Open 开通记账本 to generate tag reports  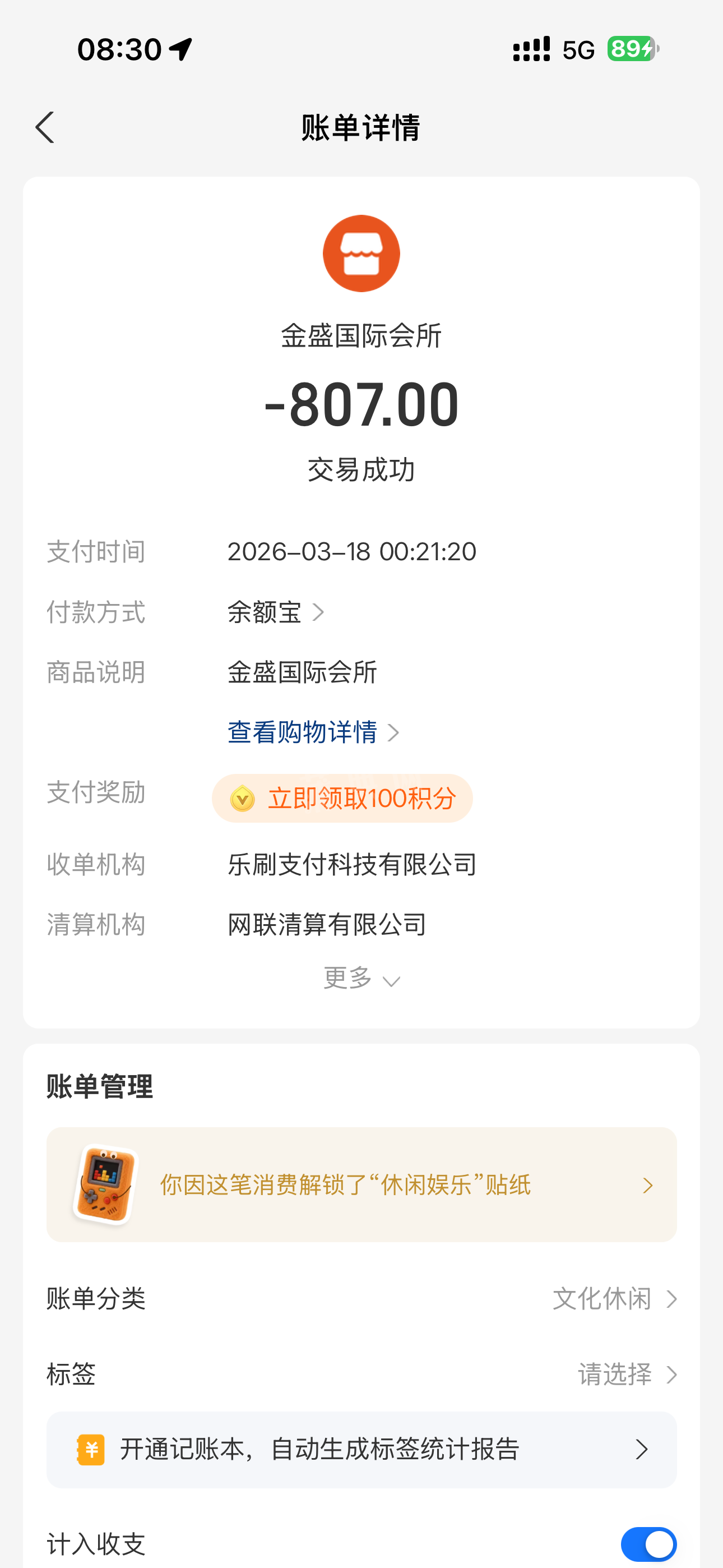[x=361, y=1450]
